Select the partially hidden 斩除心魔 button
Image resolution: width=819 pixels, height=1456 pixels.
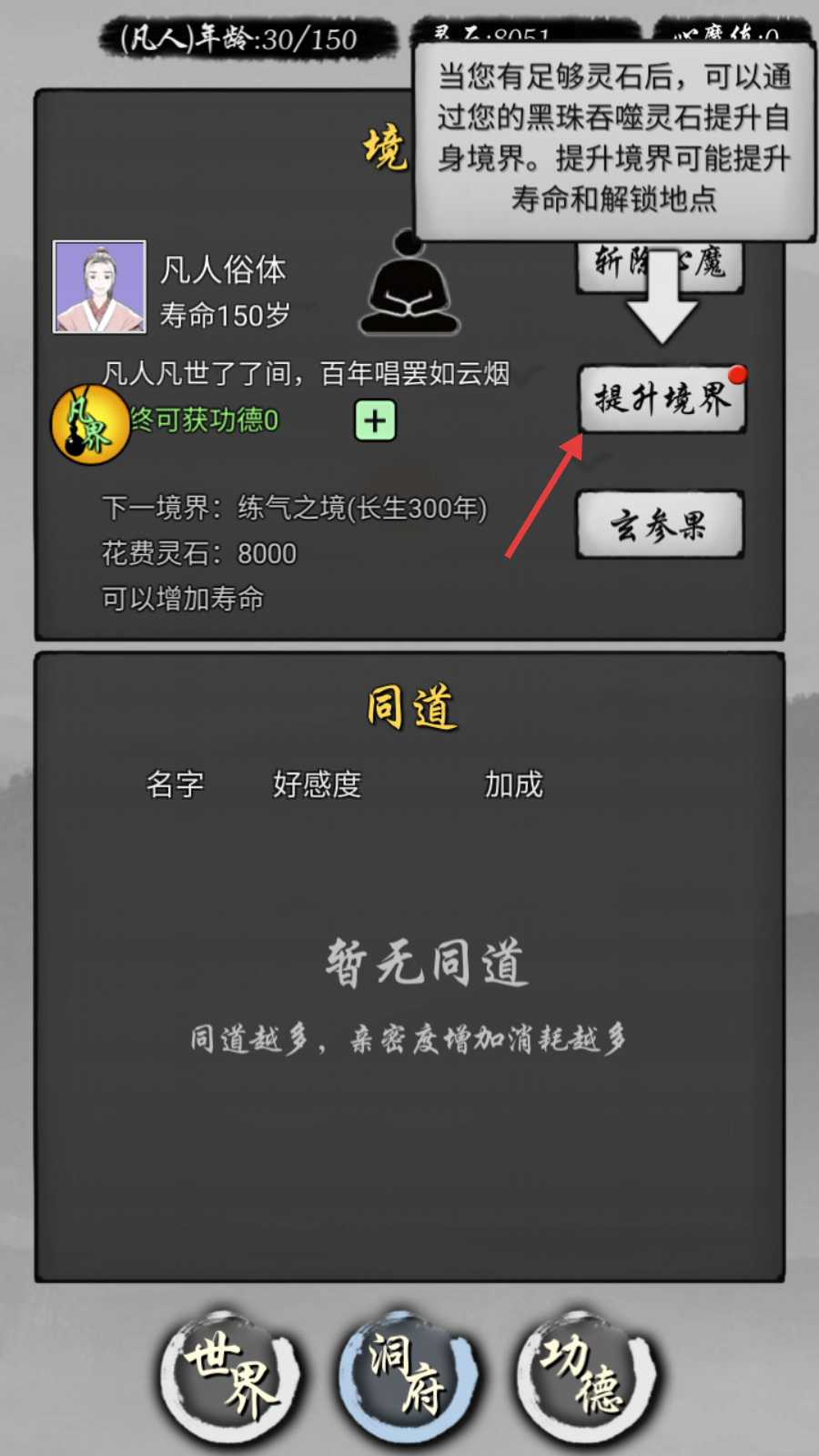point(660,268)
